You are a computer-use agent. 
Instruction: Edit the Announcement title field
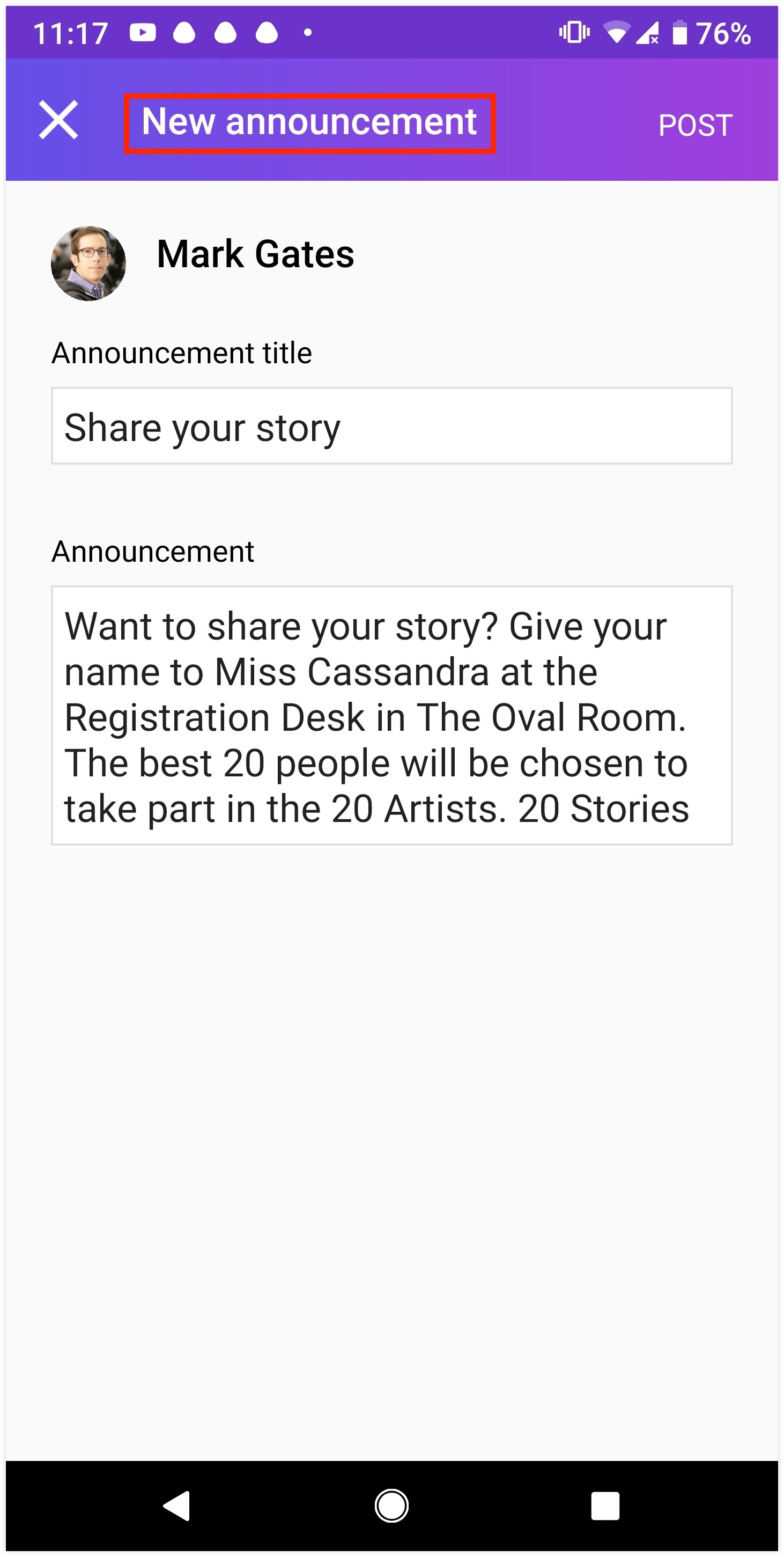coord(391,426)
